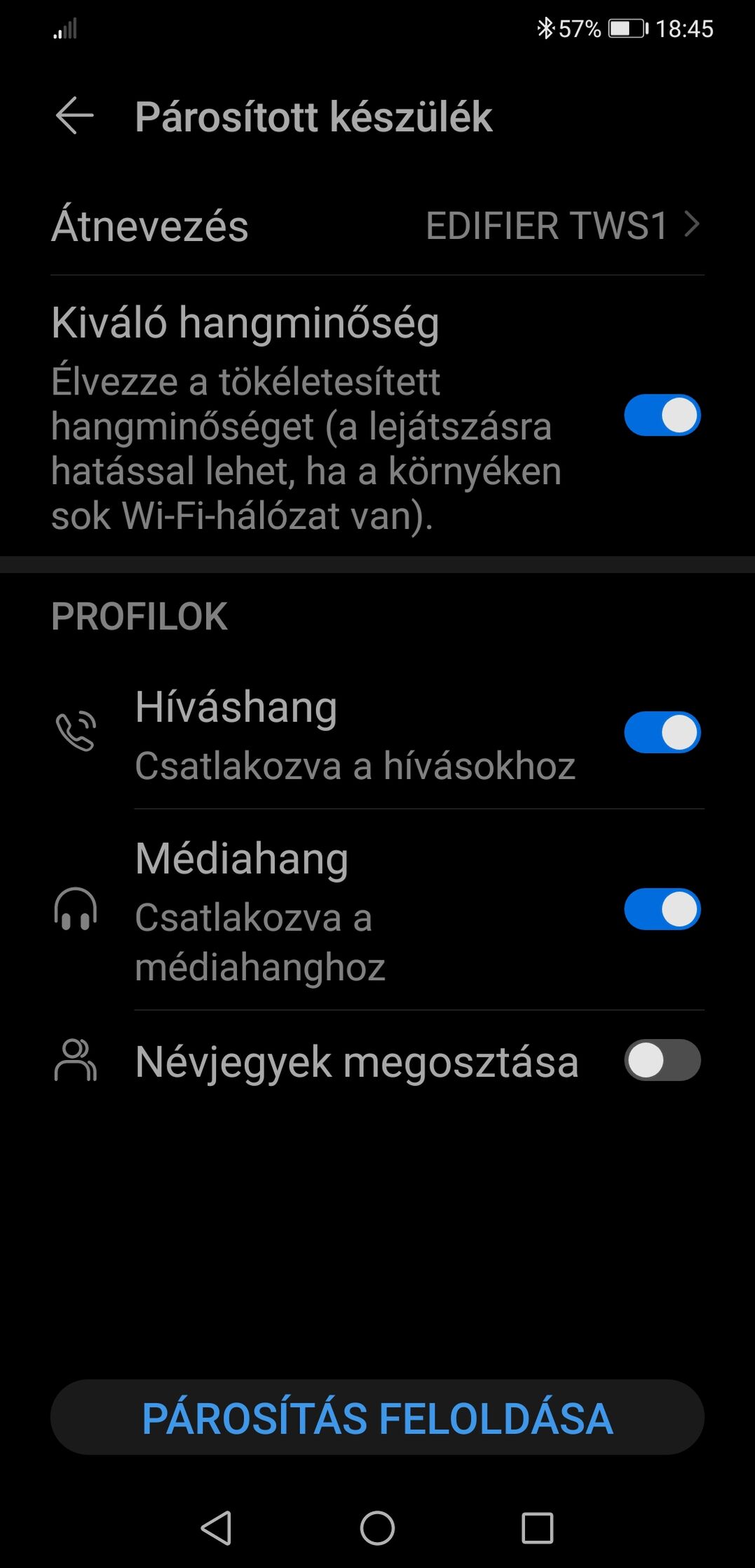Turn off the Híváshang profile
755x1568 pixels.
point(662,733)
